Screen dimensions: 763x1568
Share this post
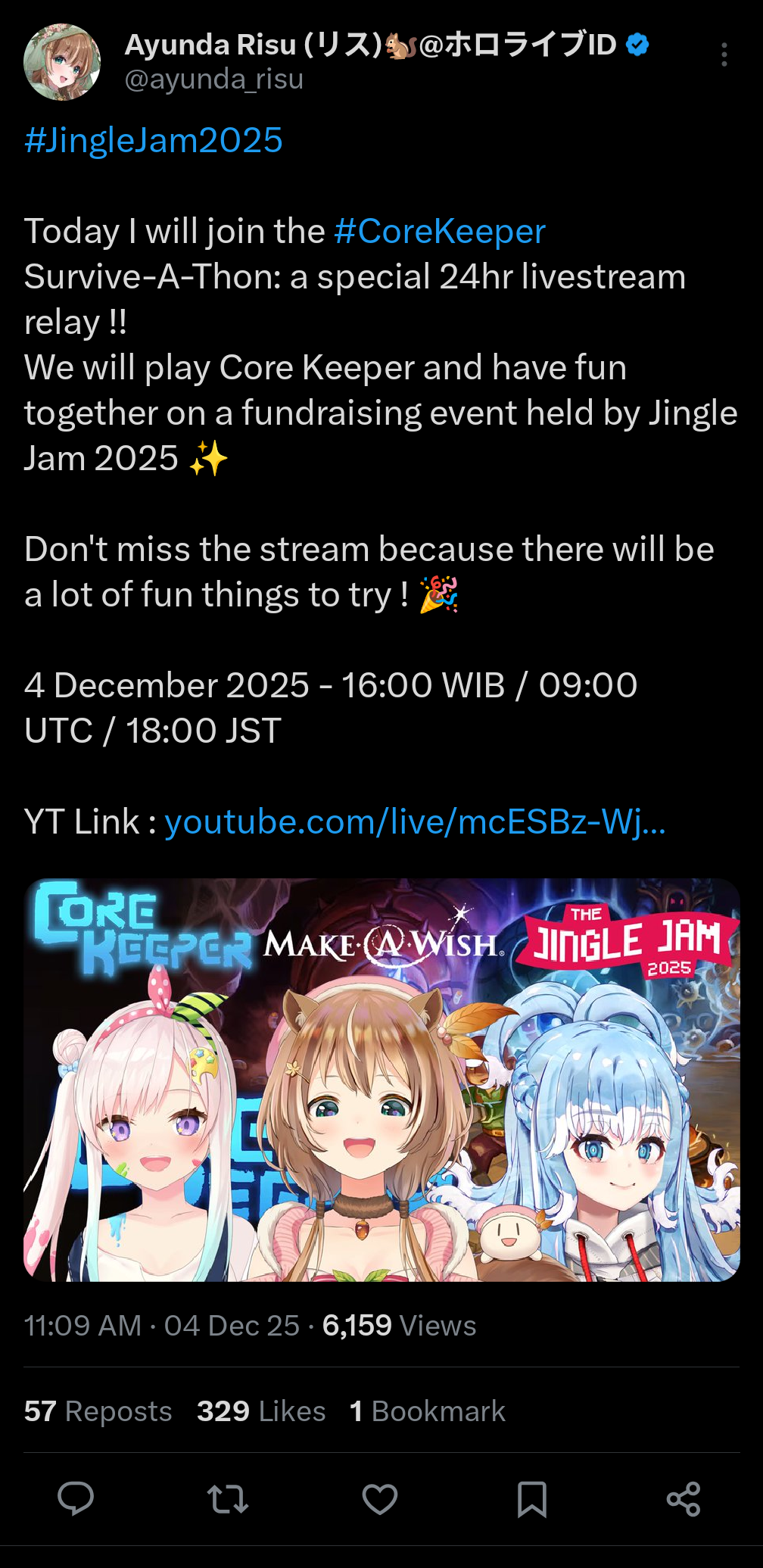coord(684,1498)
